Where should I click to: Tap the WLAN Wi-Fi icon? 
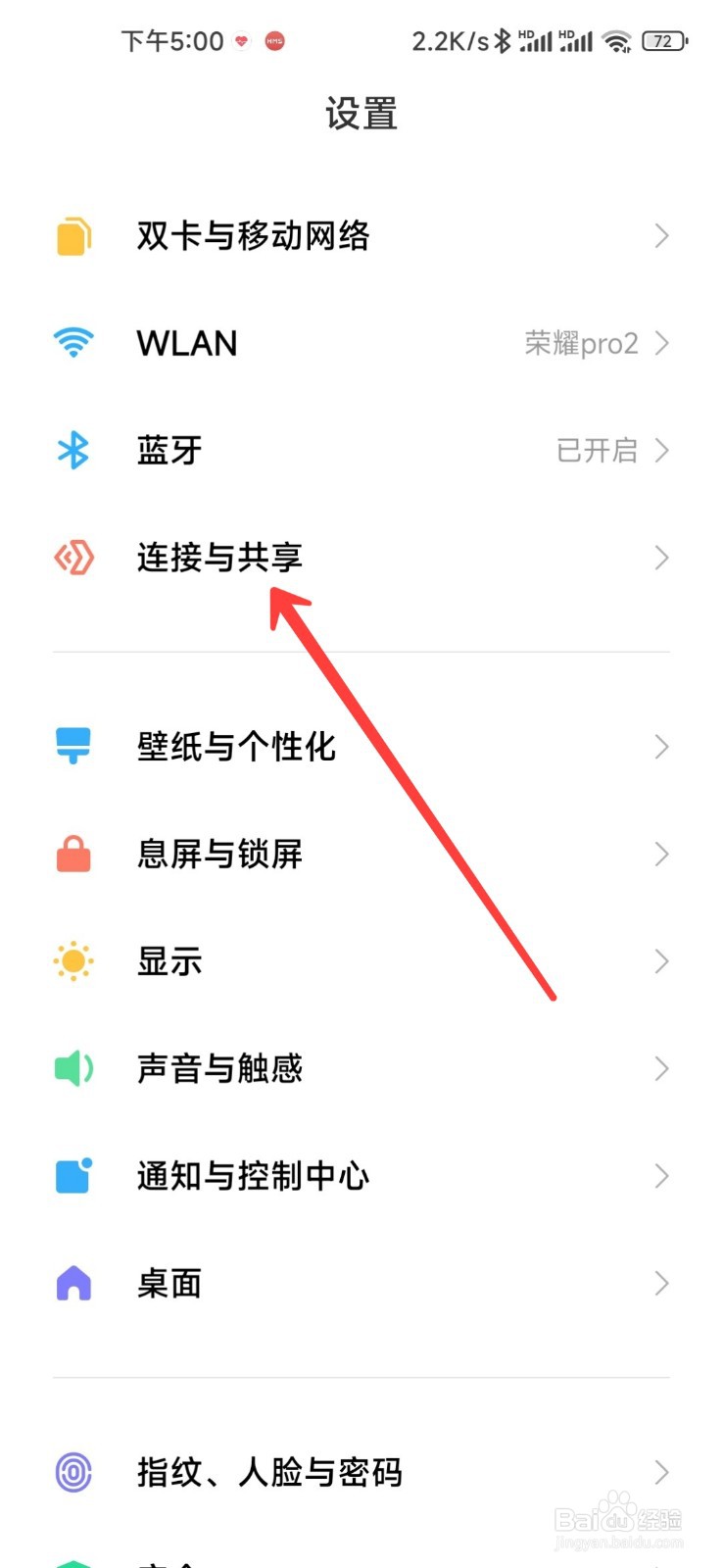click(72, 343)
